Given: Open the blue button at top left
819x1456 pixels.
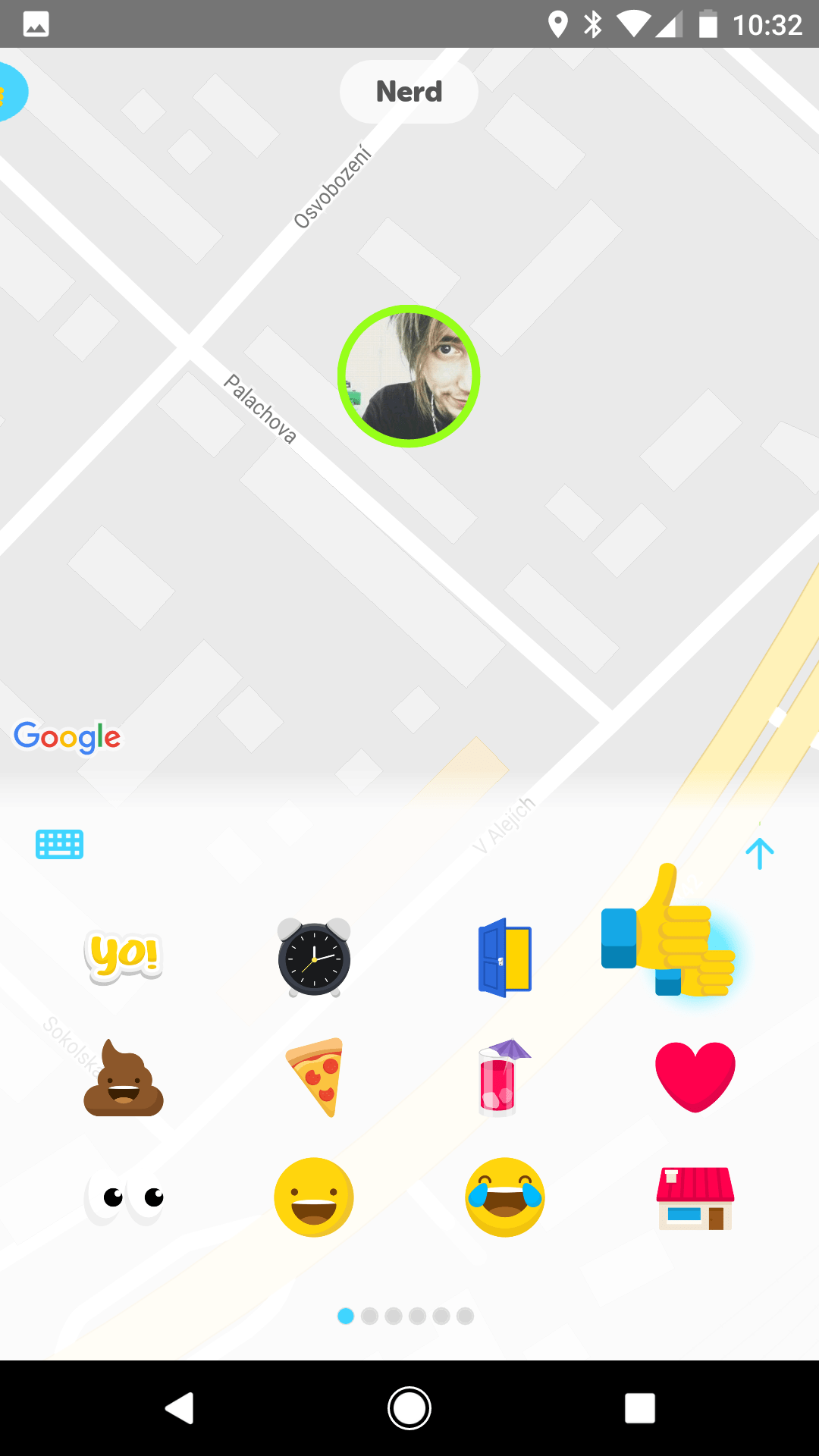Looking at the screenshot, I should pyautogui.click(x=11, y=92).
